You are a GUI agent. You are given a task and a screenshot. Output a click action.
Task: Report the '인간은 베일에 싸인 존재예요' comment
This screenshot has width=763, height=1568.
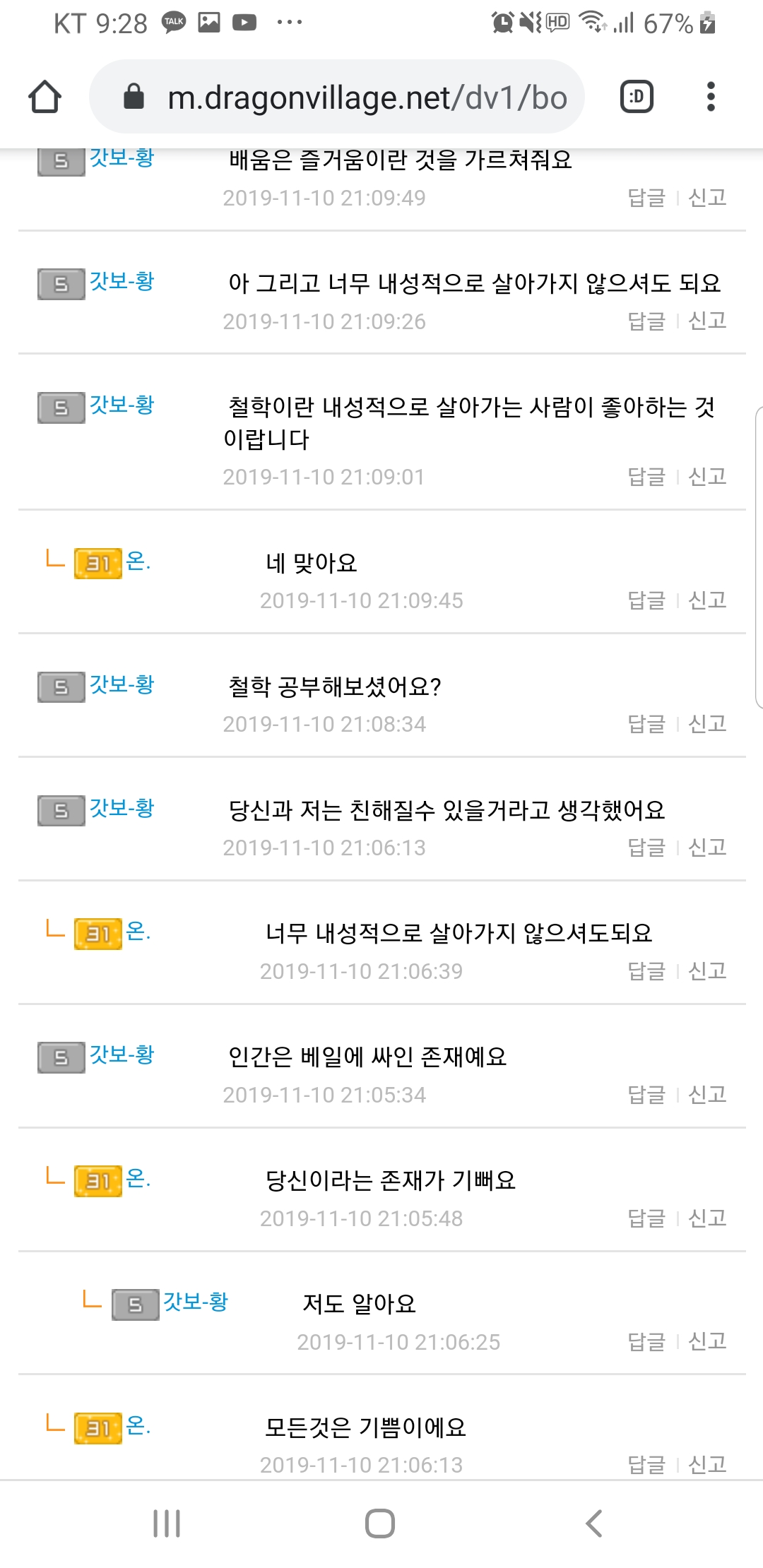click(x=708, y=1095)
